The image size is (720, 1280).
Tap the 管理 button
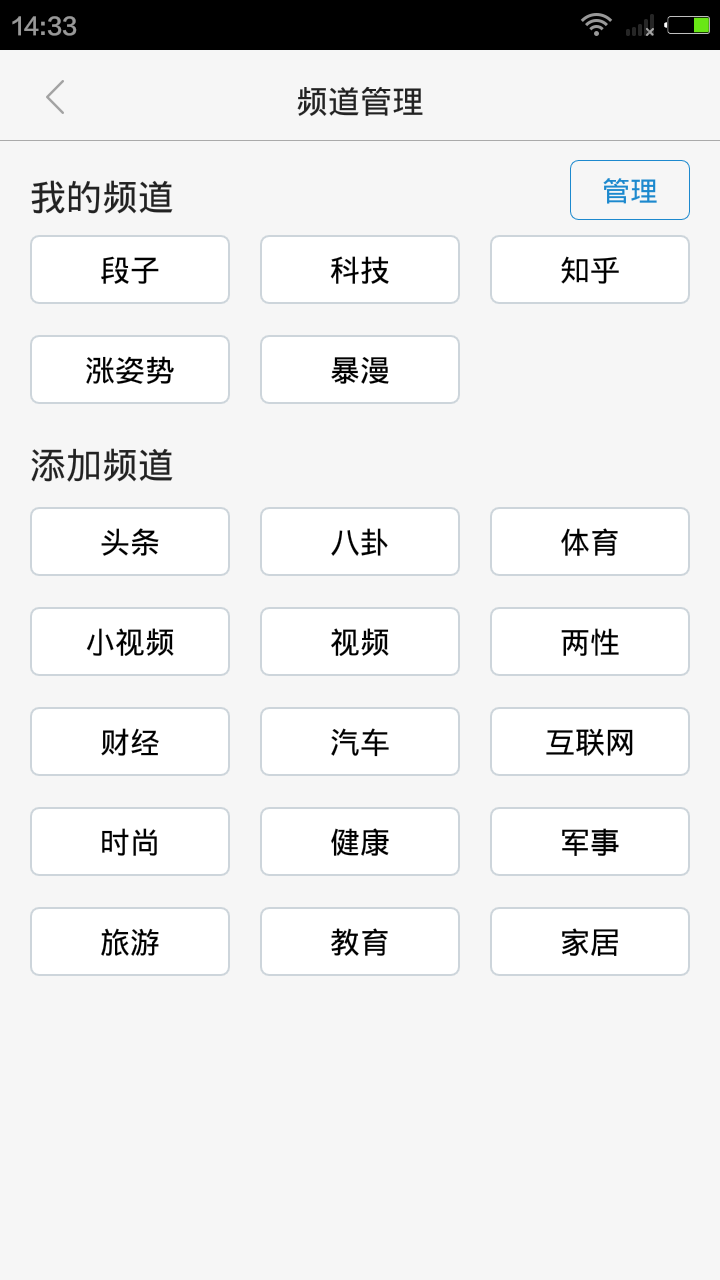pos(630,190)
